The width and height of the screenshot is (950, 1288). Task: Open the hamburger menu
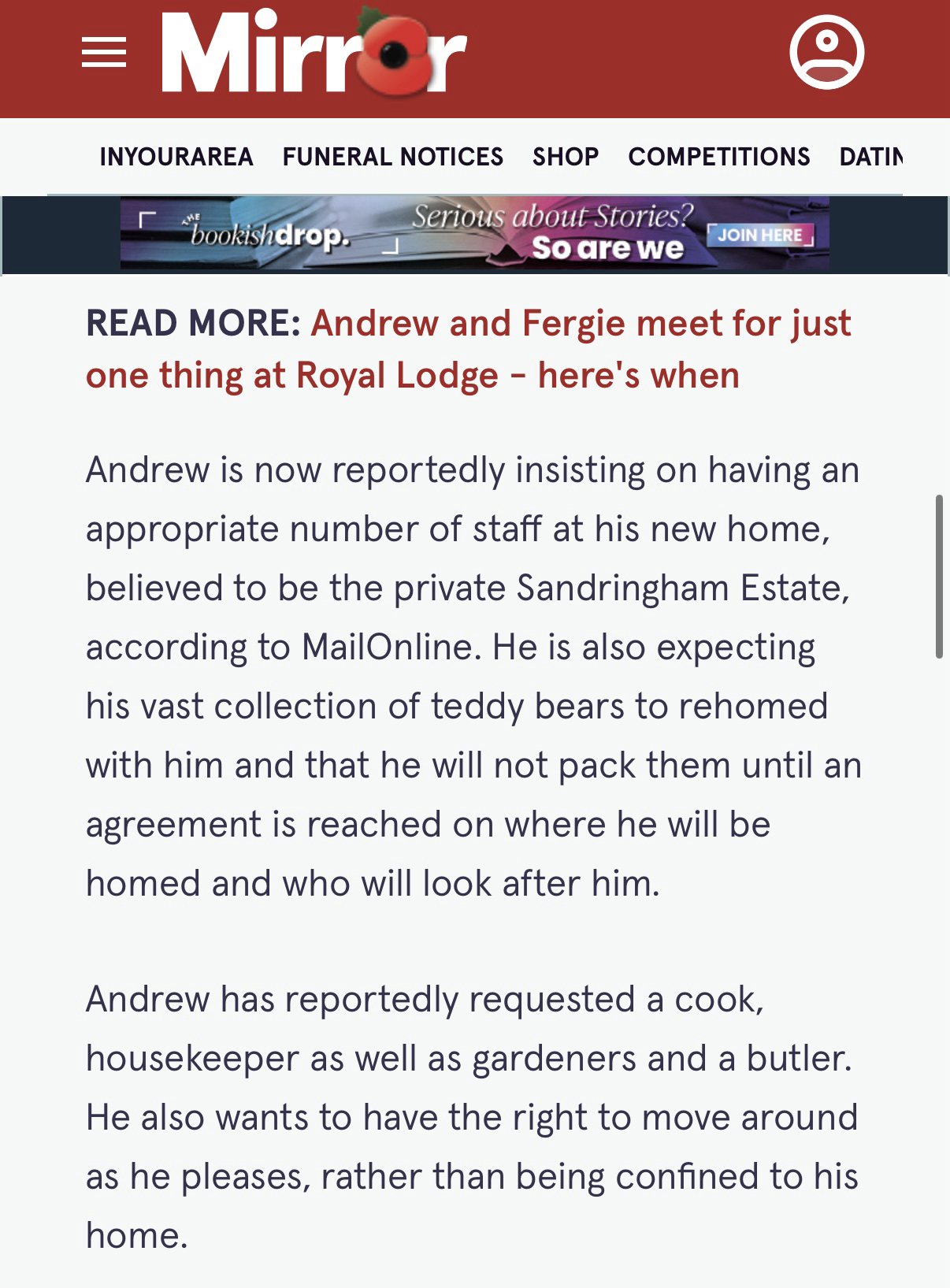(104, 53)
